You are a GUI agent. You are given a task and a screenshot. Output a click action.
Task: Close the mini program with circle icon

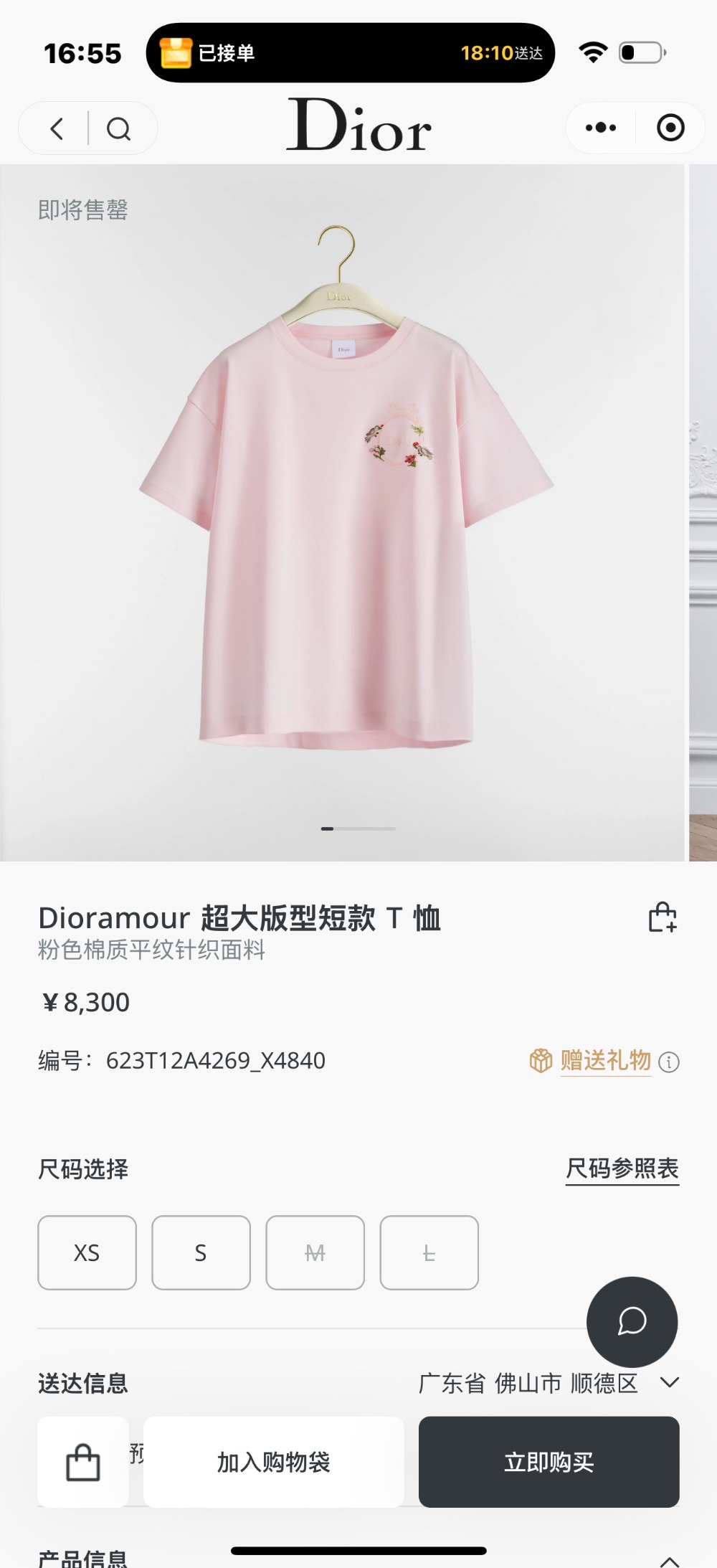[x=670, y=128]
